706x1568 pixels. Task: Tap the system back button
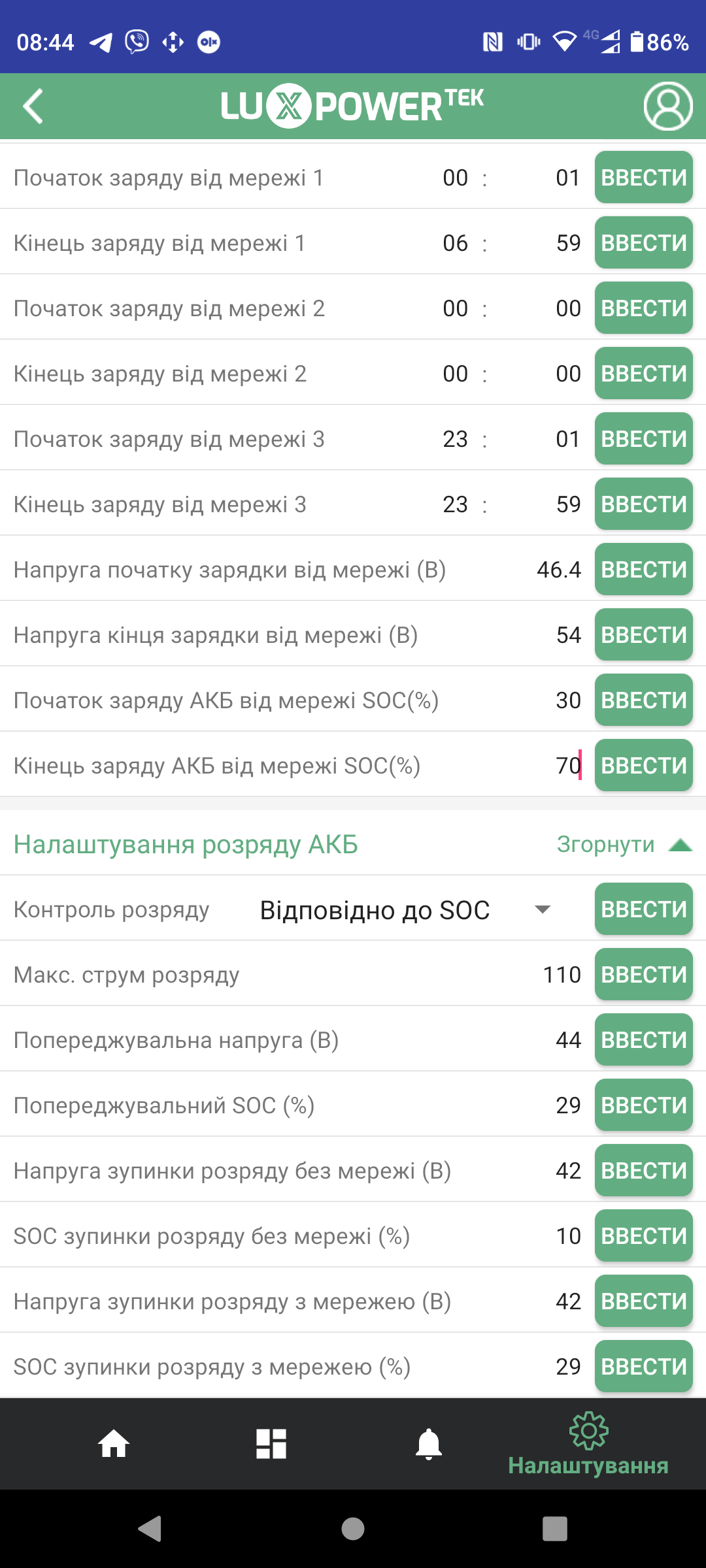pos(150,1529)
